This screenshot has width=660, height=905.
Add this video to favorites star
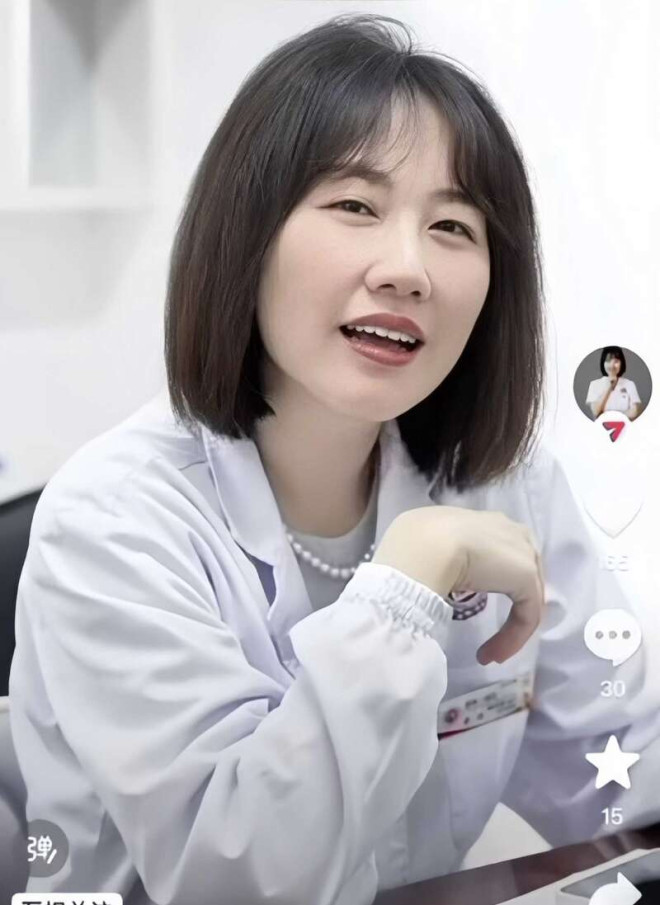(x=612, y=763)
